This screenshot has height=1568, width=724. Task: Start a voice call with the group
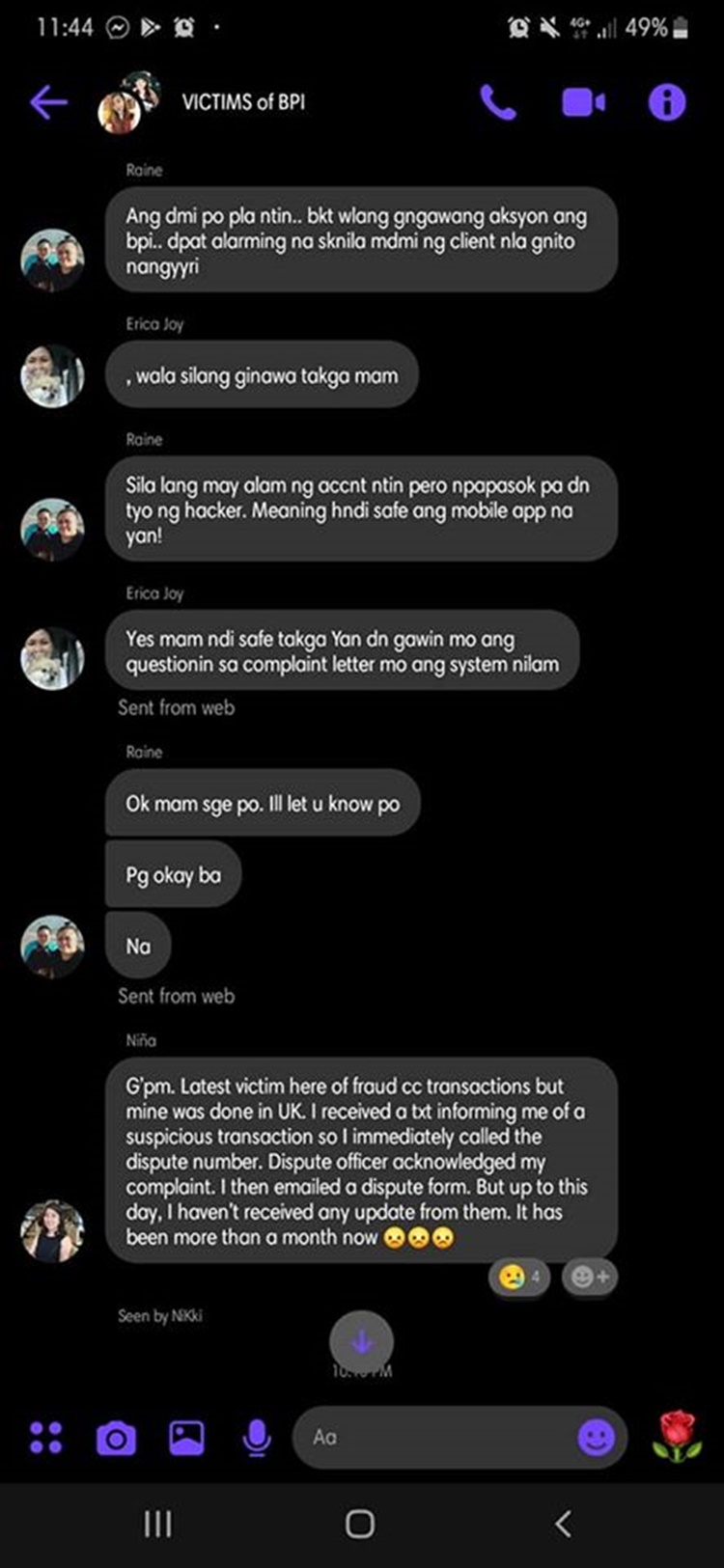[498, 101]
